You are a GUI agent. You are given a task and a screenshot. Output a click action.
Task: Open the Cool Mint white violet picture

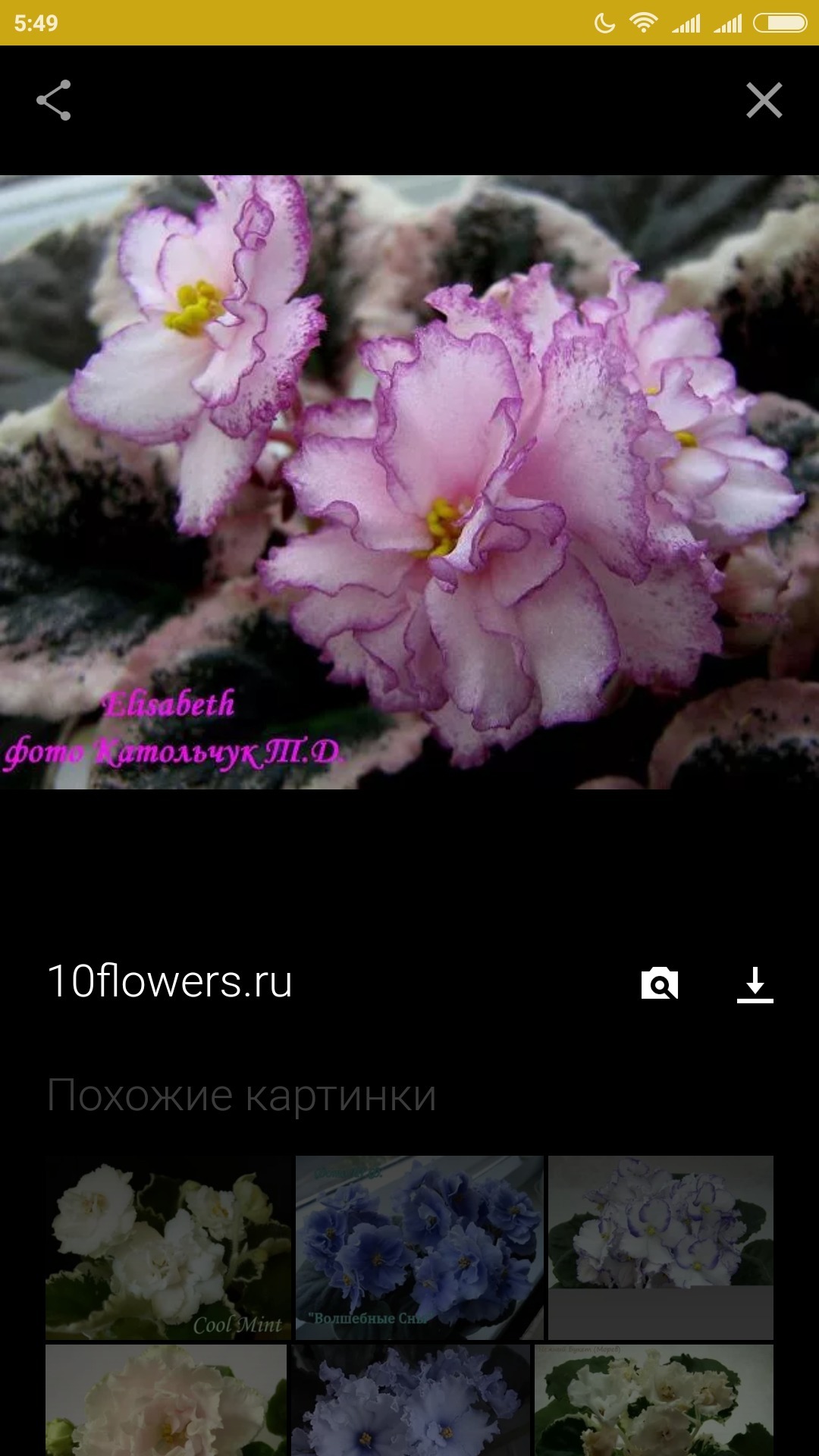(168, 1247)
